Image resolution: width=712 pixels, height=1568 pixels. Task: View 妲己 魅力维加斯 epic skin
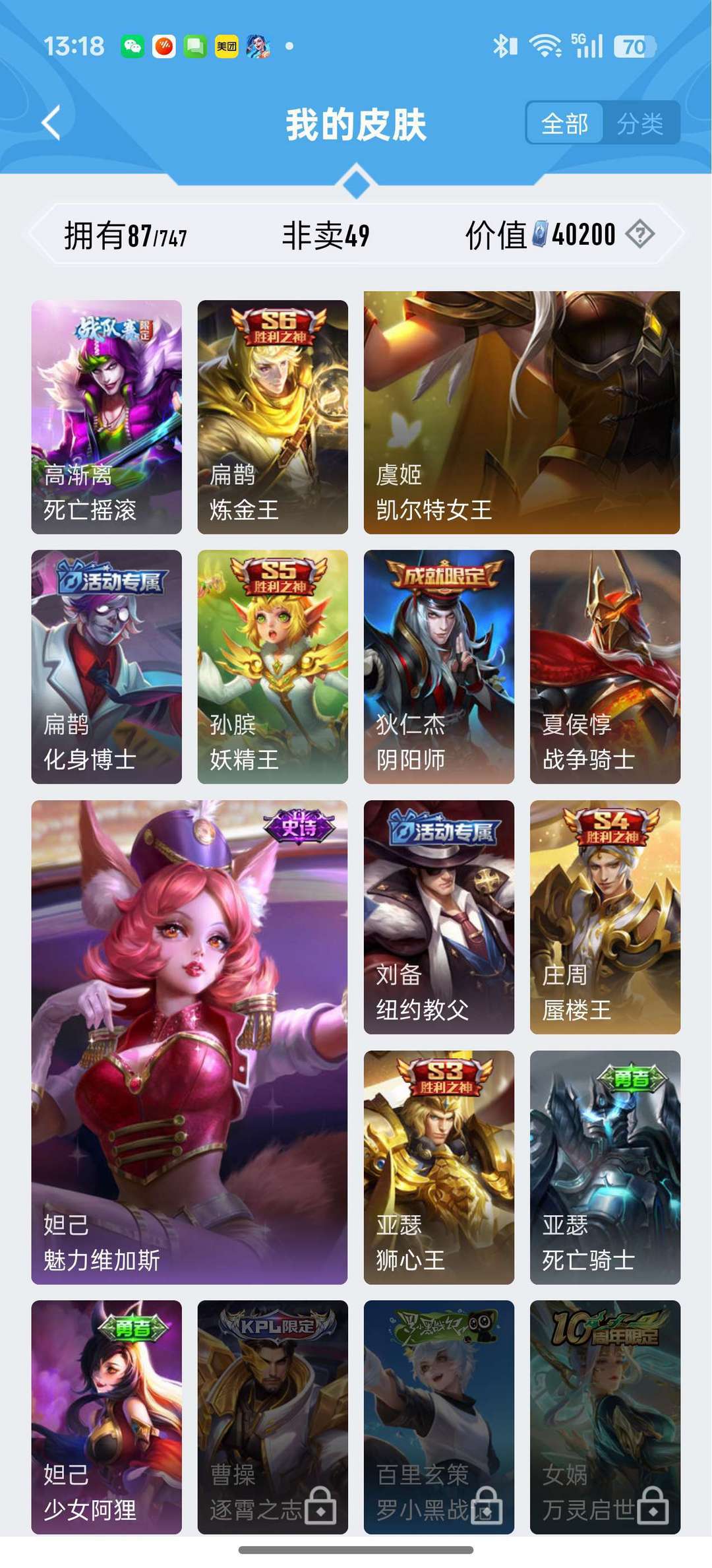tap(189, 1042)
